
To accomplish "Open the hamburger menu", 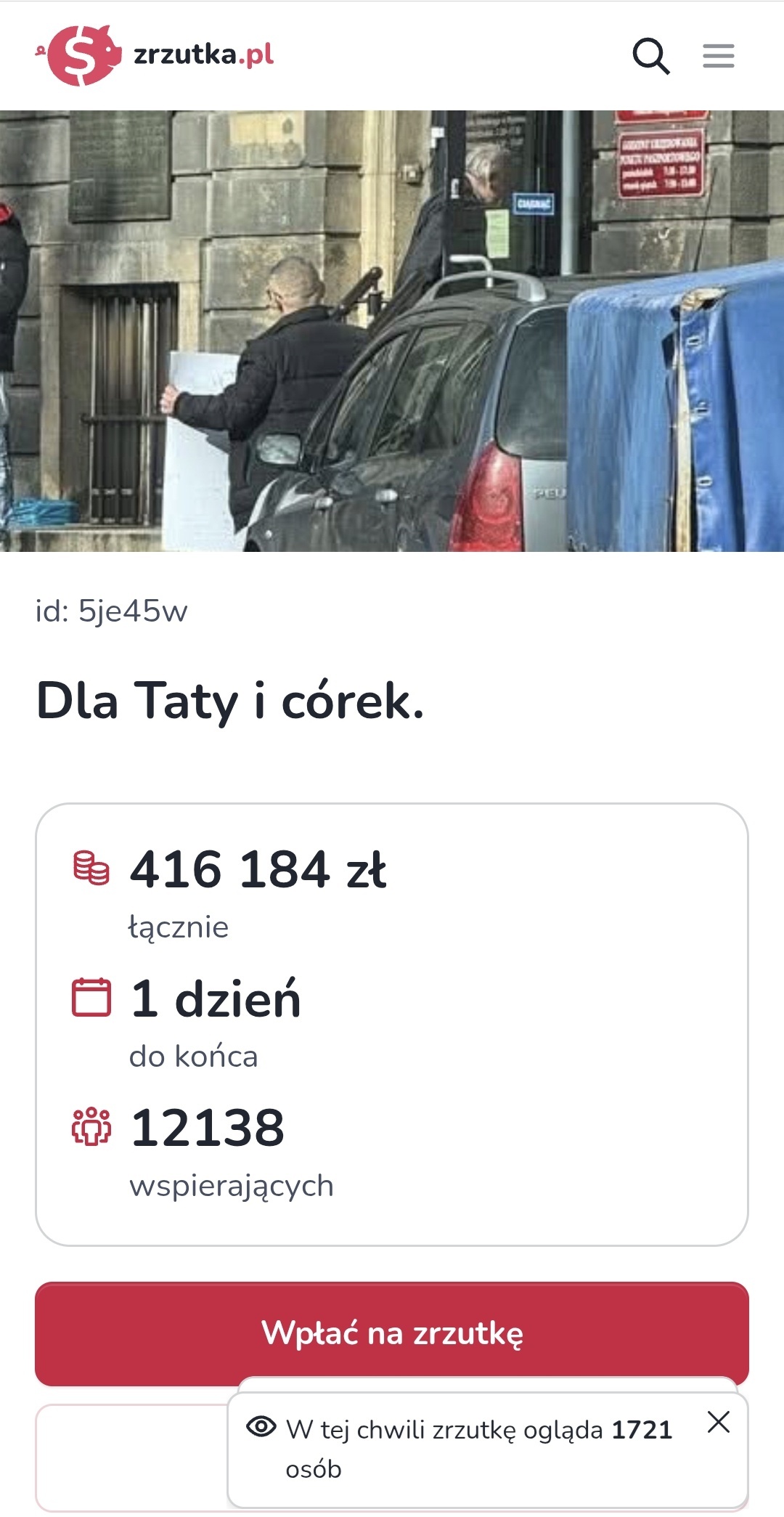I will [718, 56].
